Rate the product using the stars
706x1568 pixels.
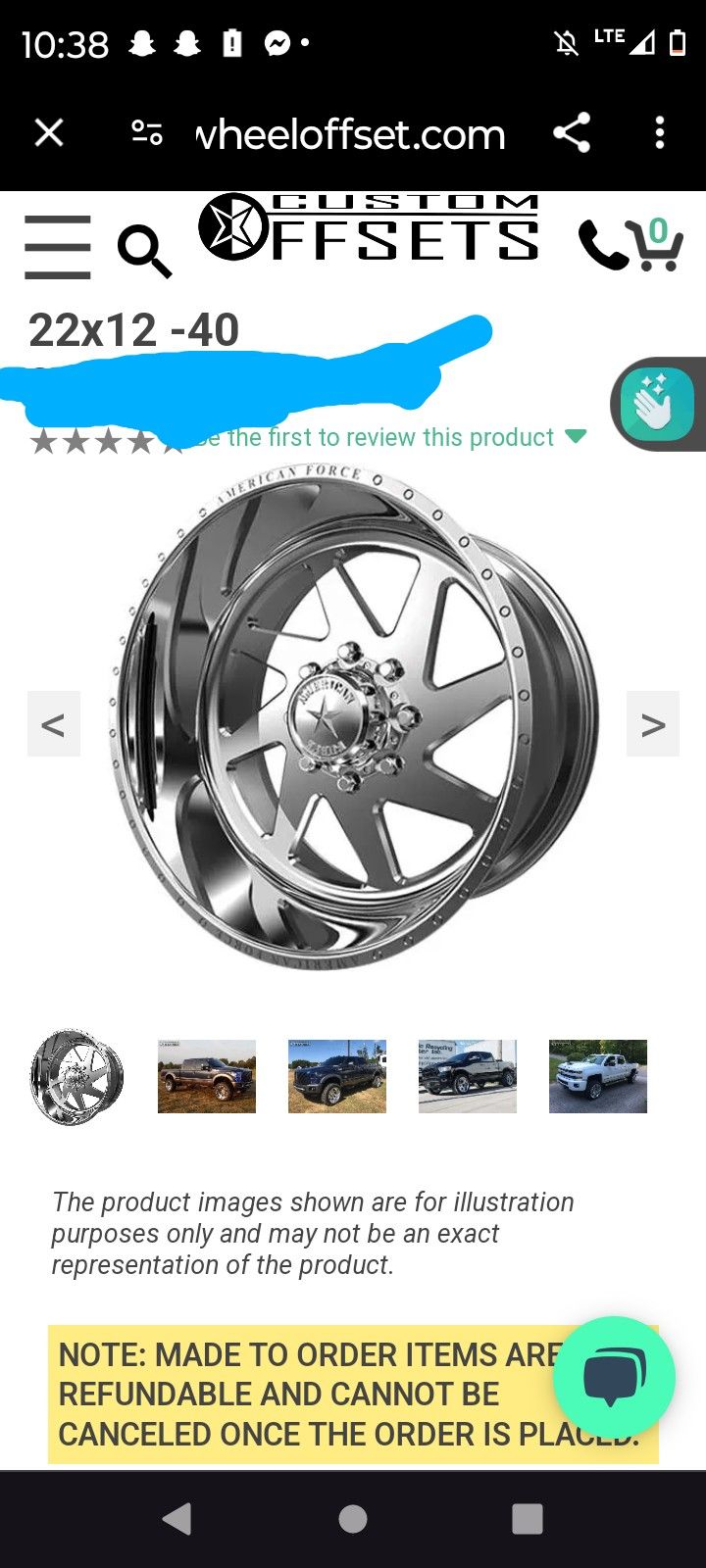(x=108, y=440)
